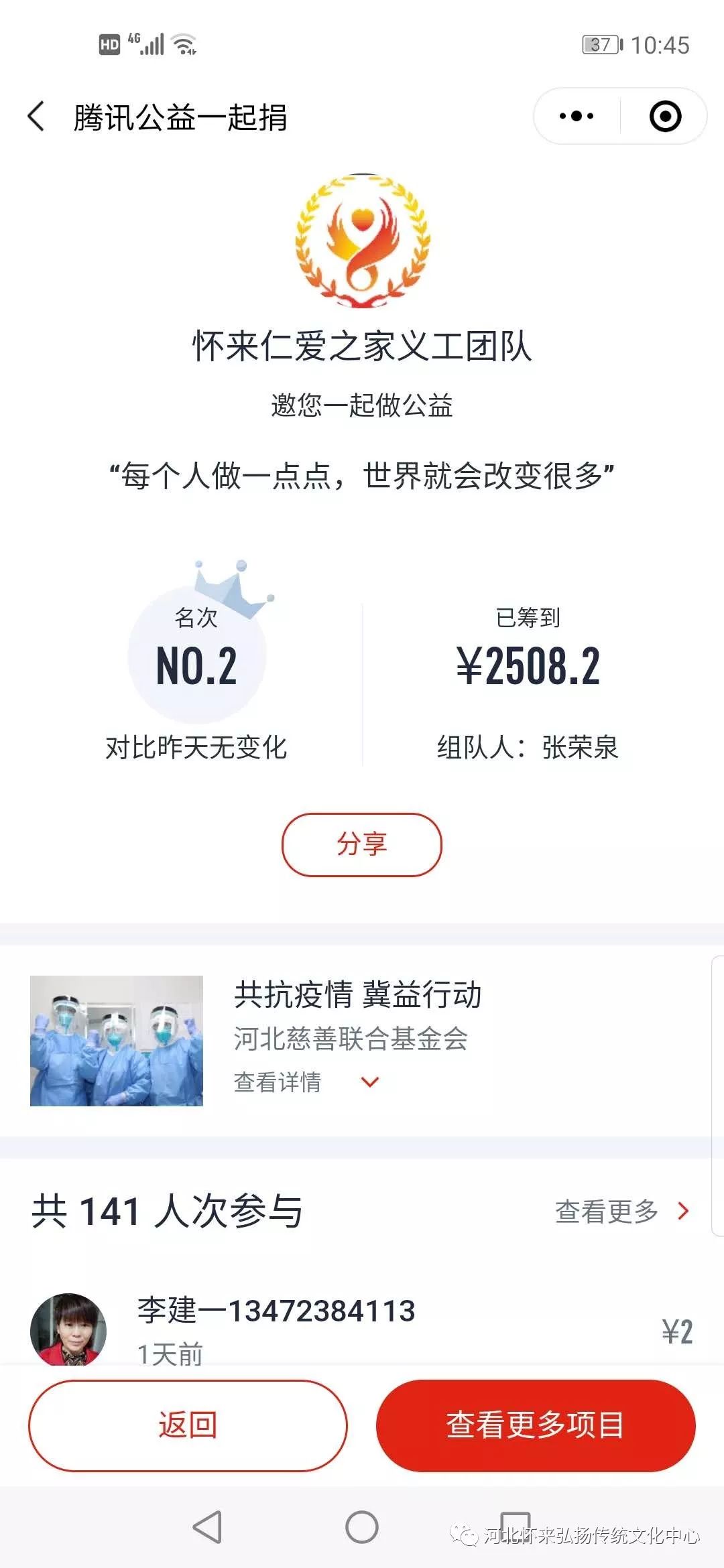Image resolution: width=724 pixels, height=1568 pixels.
Task: Close the mini program with circle icon
Action: [665, 116]
